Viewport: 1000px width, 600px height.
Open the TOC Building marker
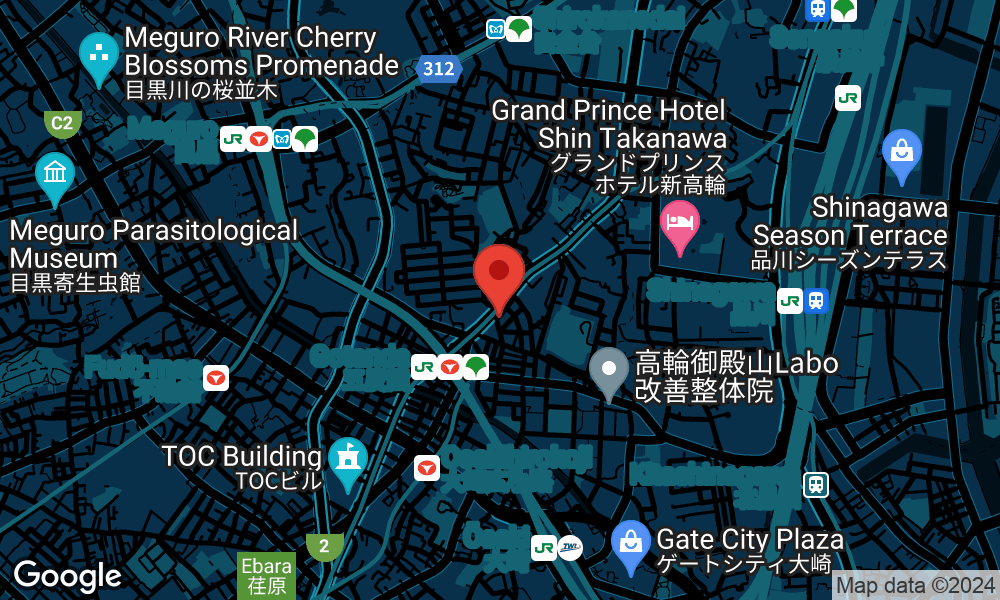[347, 460]
